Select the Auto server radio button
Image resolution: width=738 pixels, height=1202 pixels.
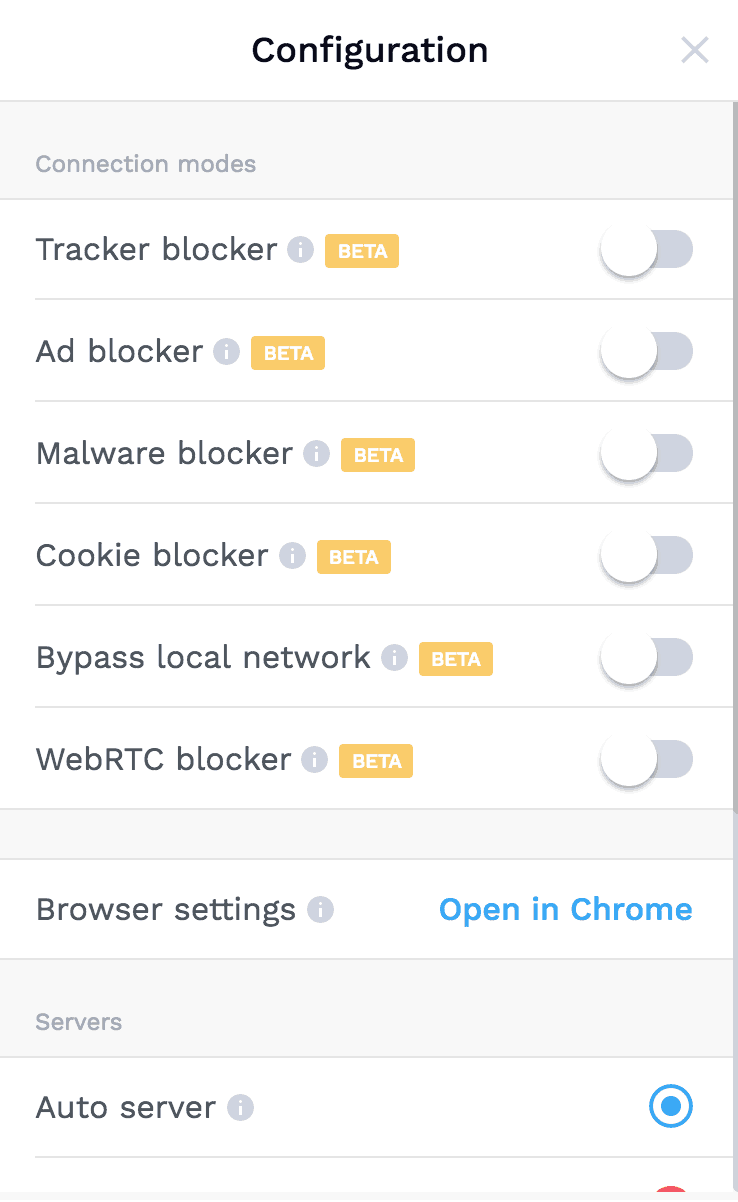tap(670, 1106)
